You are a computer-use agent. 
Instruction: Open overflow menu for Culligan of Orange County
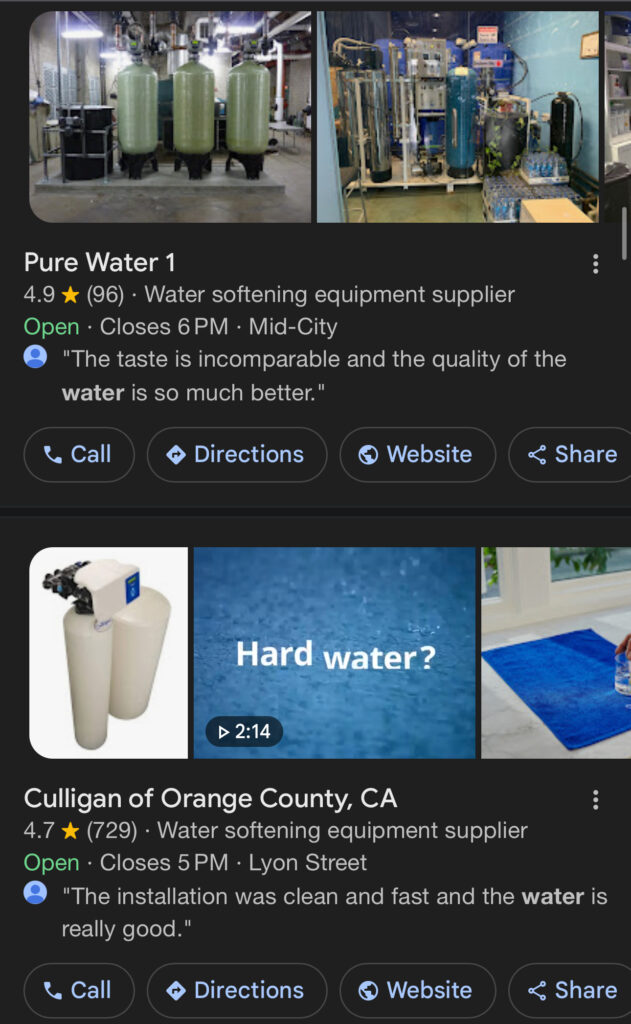click(x=595, y=799)
